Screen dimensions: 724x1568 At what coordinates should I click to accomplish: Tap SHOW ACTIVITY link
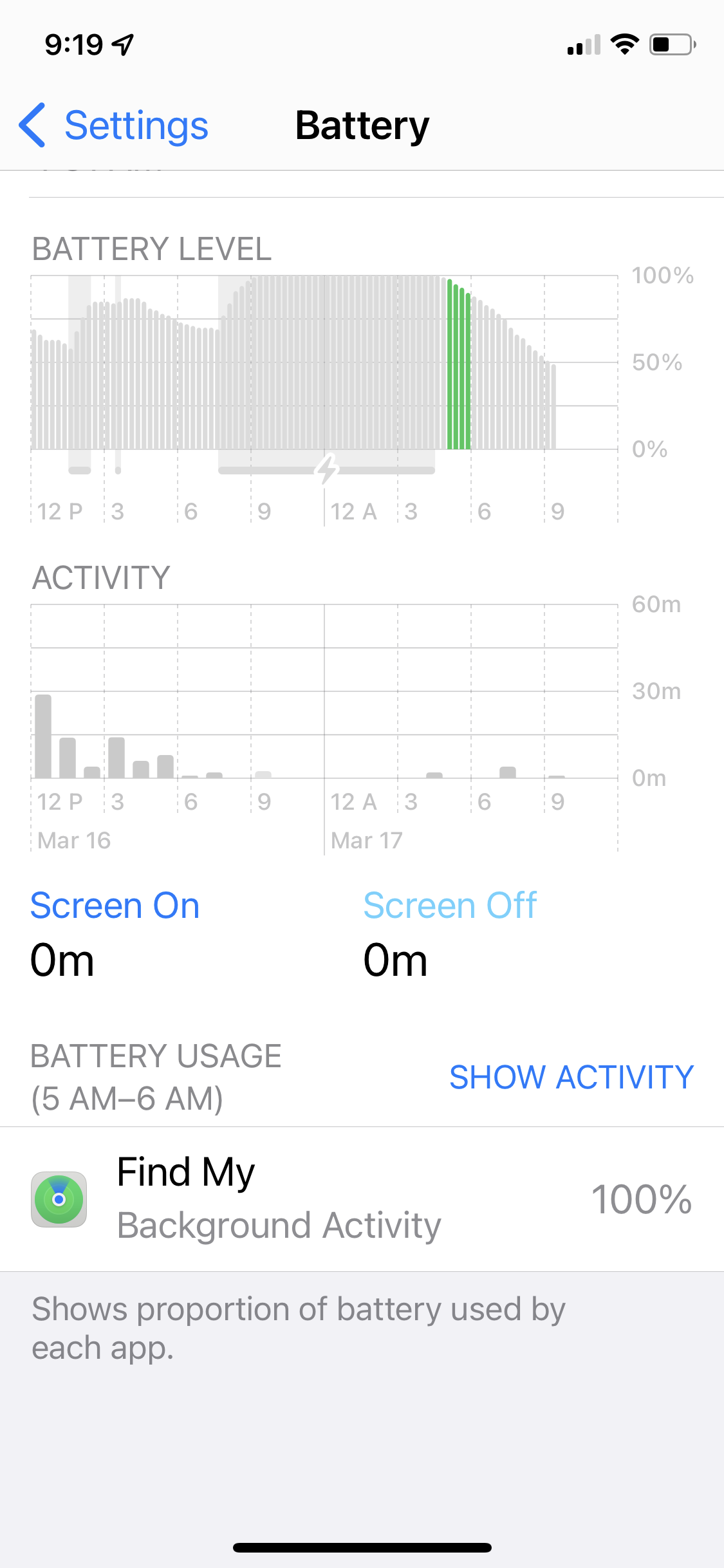click(x=571, y=1078)
